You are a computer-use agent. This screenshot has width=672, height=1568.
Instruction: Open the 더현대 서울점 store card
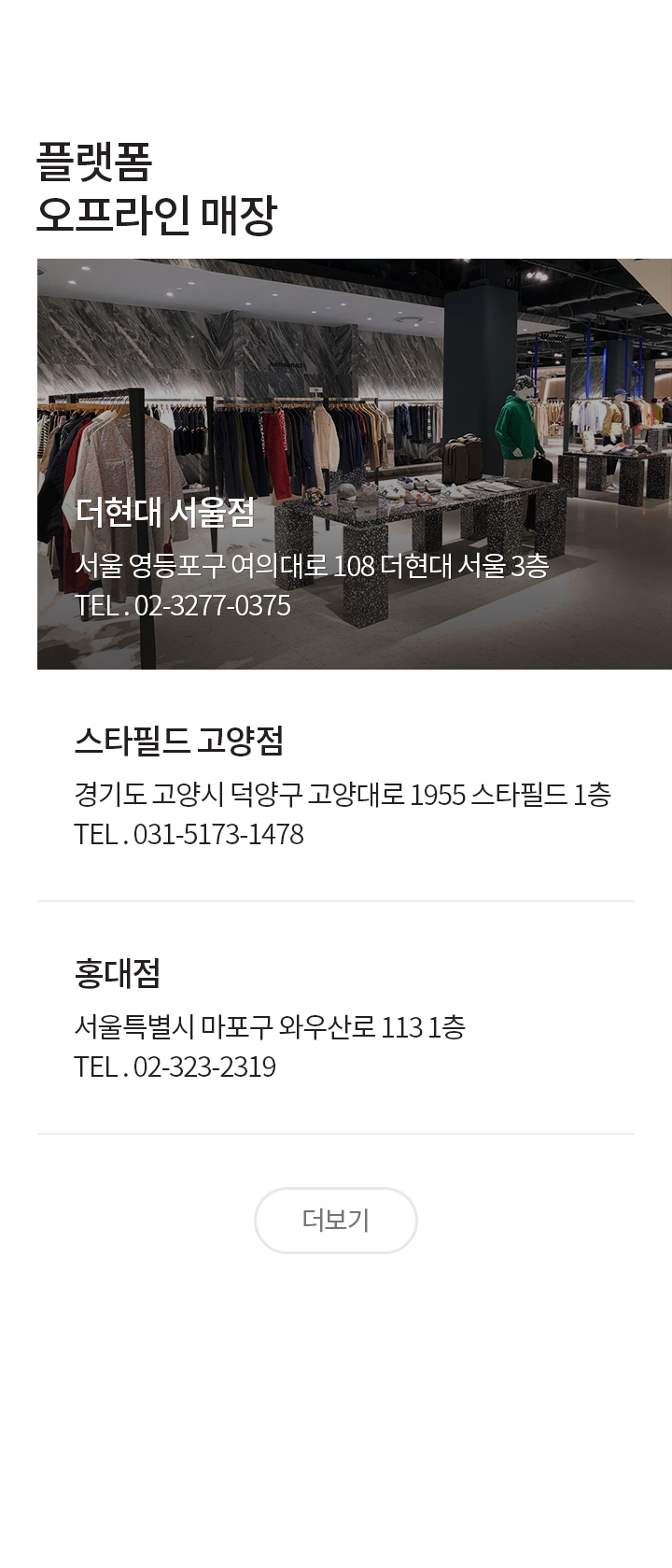353,464
